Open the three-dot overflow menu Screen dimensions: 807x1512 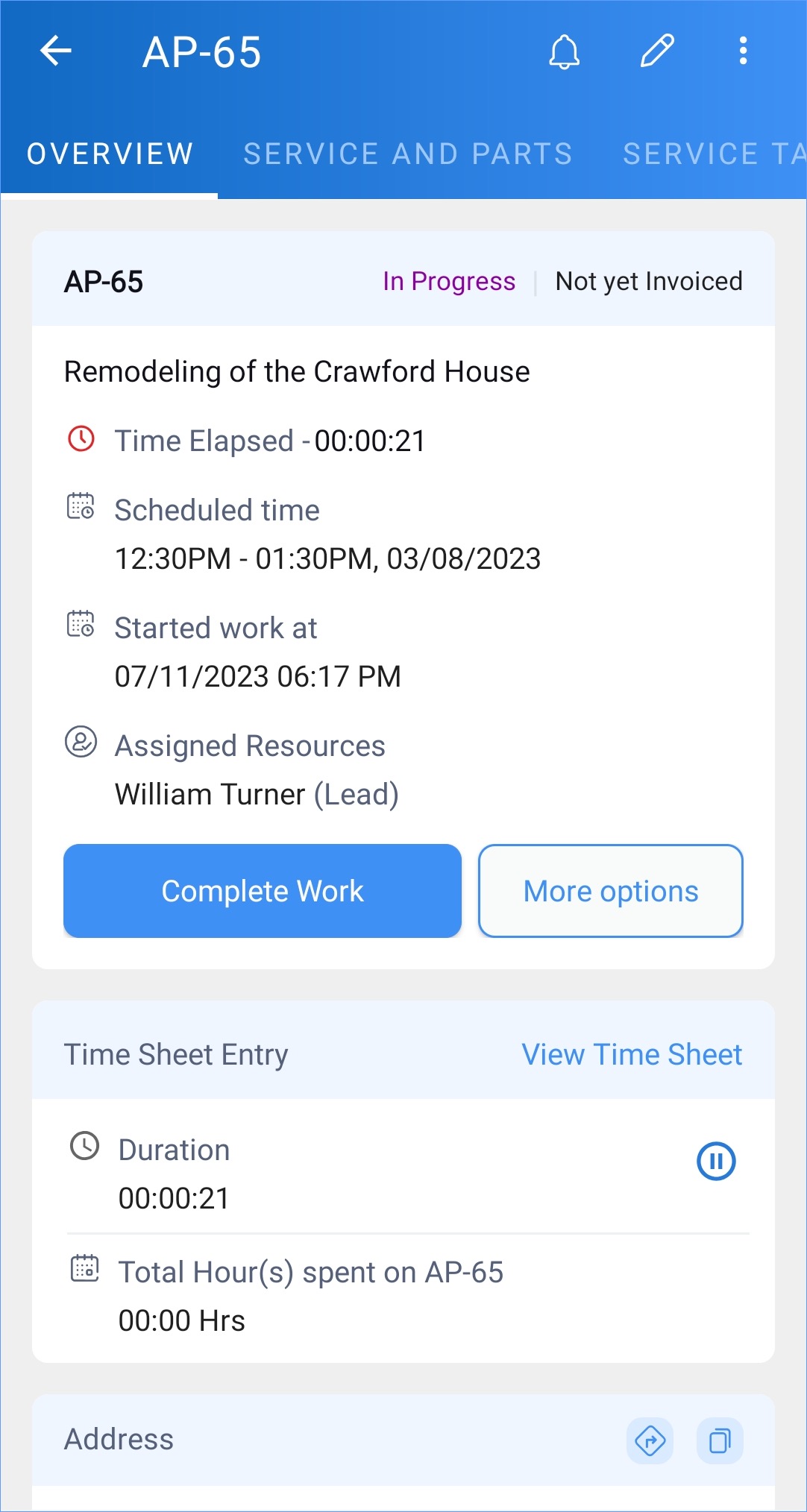[743, 51]
